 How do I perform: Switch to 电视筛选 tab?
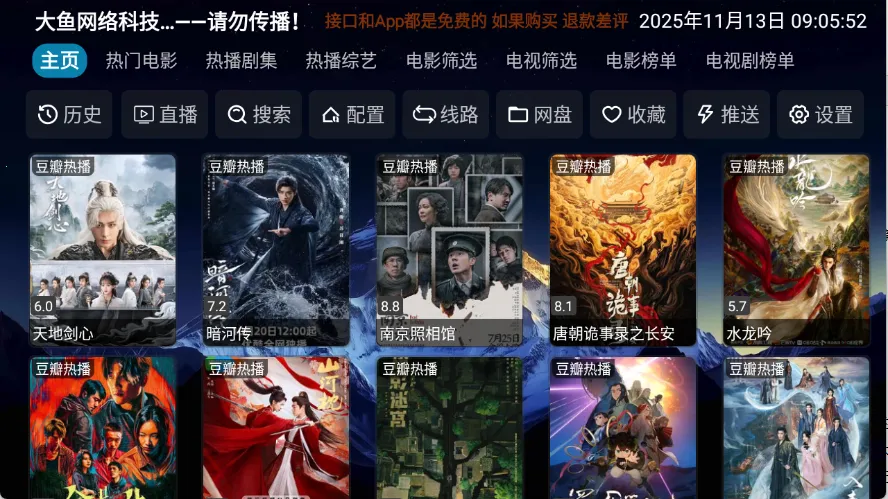(x=541, y=61)
